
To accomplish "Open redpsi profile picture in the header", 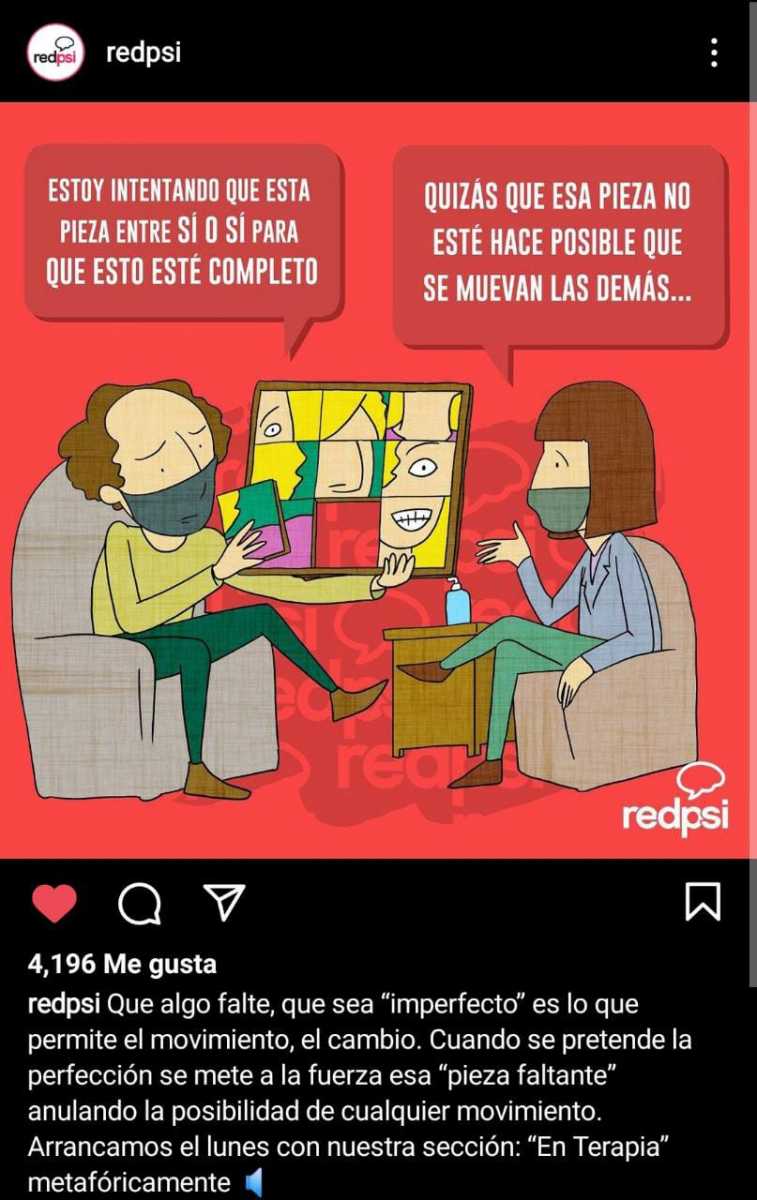I will point(54,52).
